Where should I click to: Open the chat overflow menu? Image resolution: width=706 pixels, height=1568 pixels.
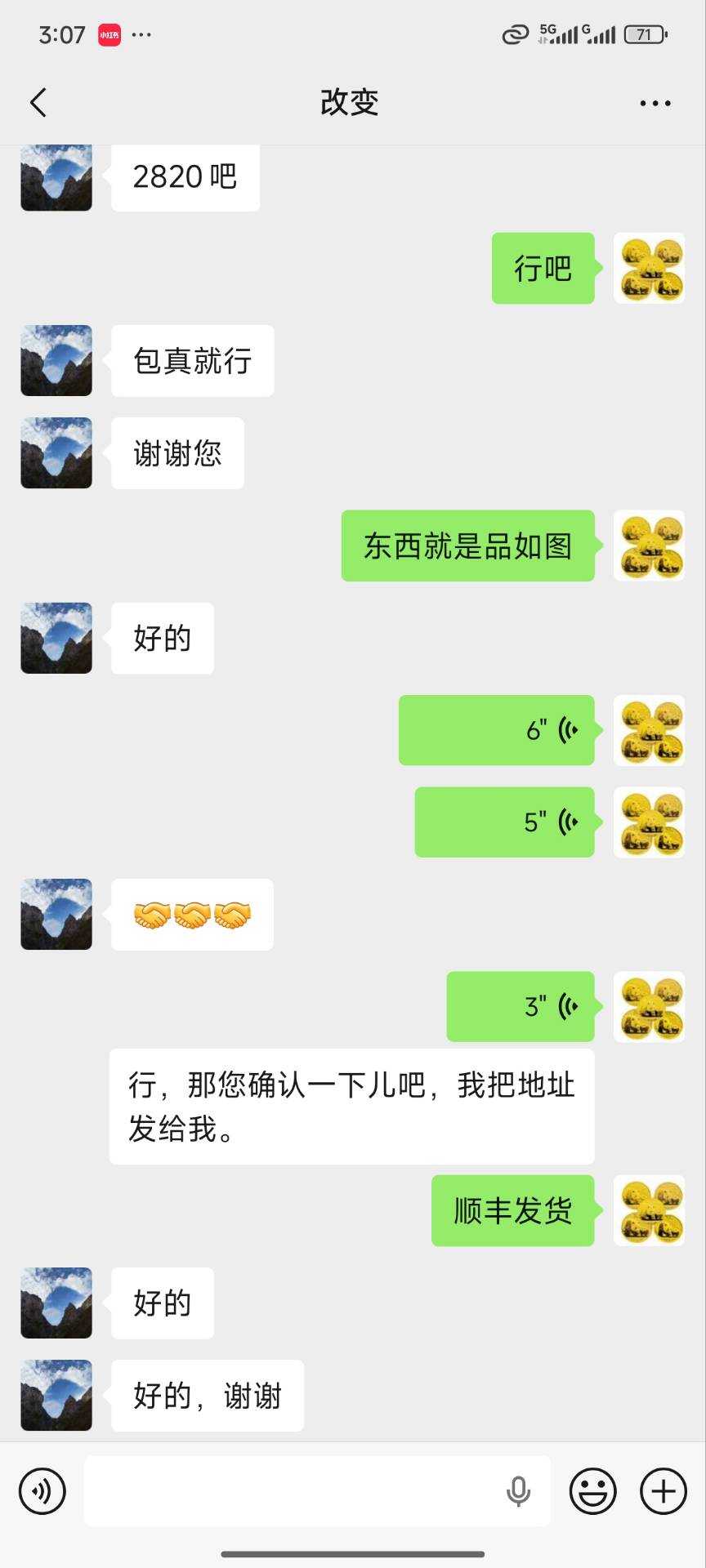point(655,103)
